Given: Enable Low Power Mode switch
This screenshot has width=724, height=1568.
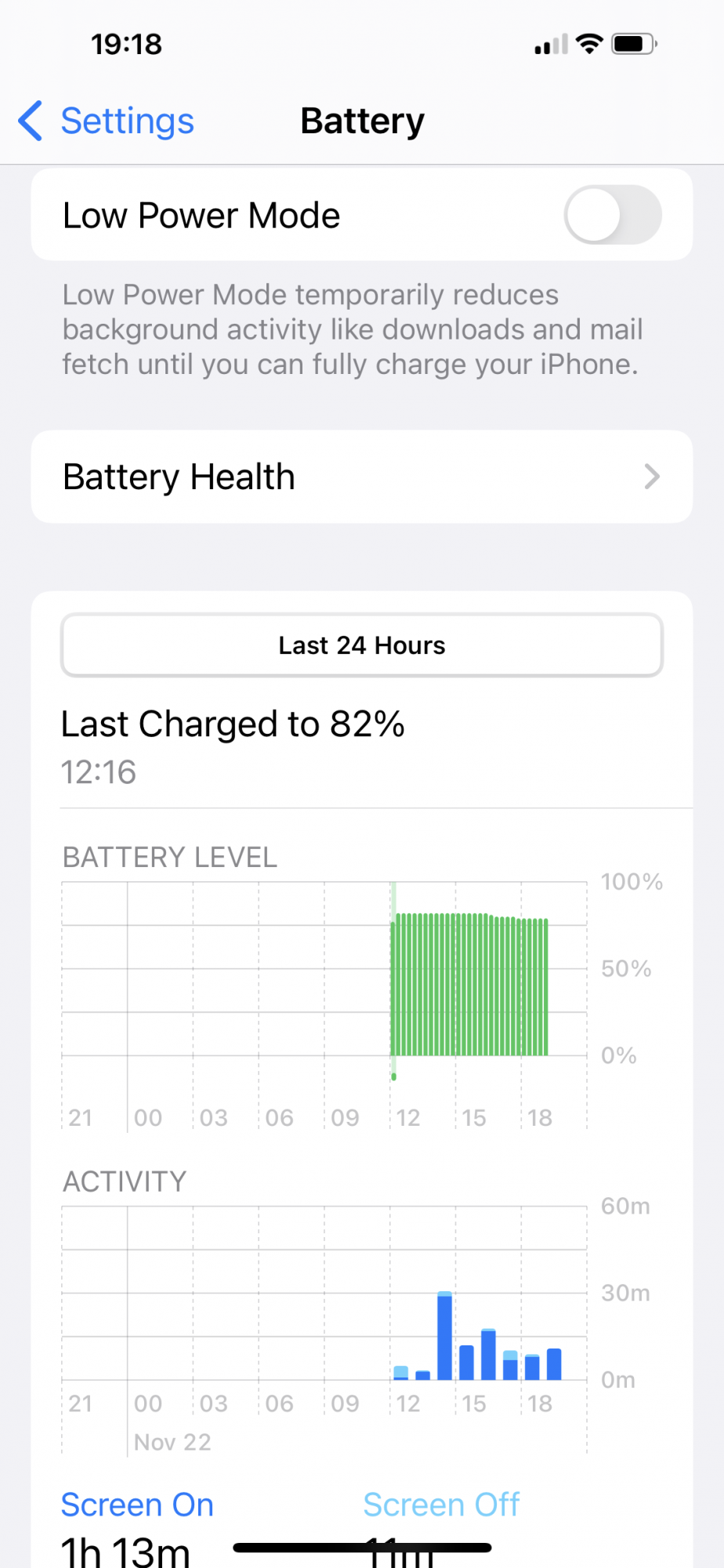Looking at the screenshot, I should point(613,215).
